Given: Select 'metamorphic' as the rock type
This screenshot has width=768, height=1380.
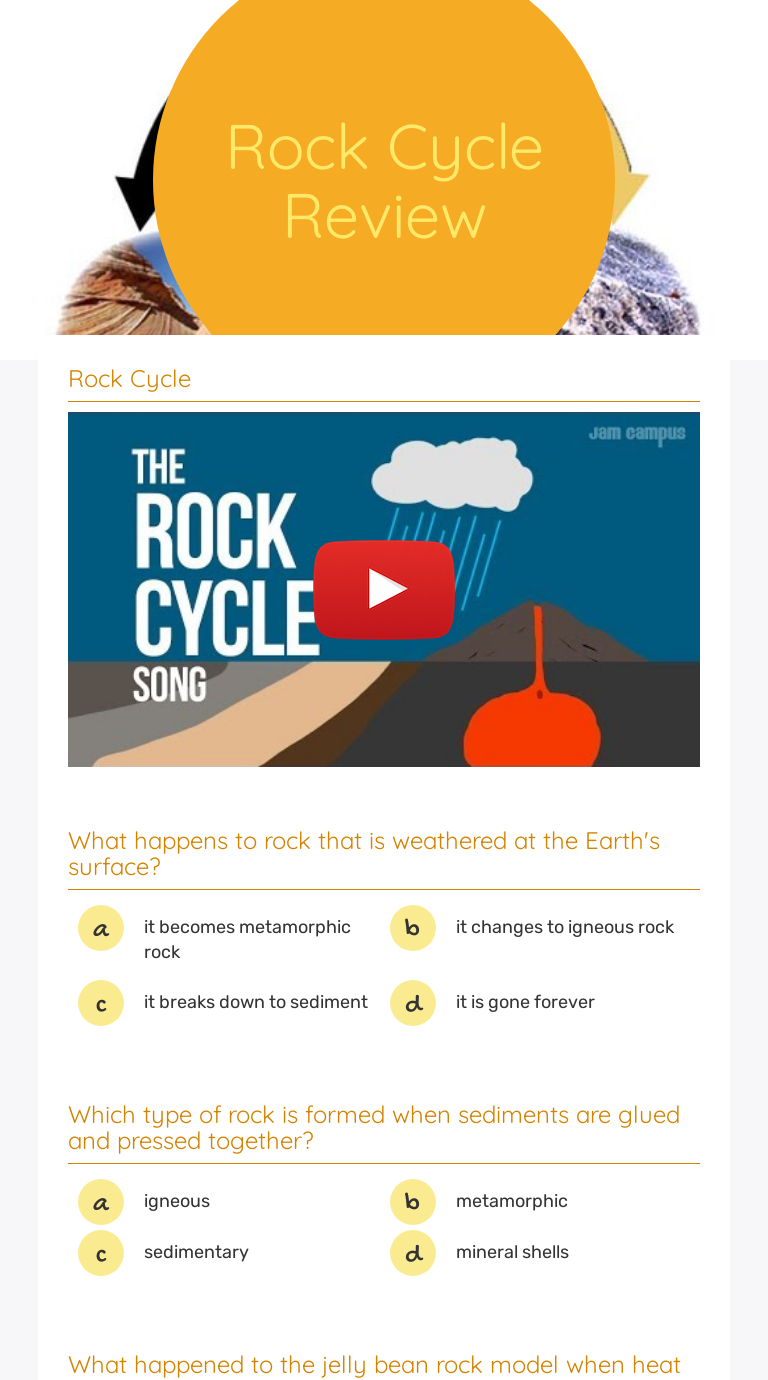Looking at the screenshot, I should coord(413,1202).
